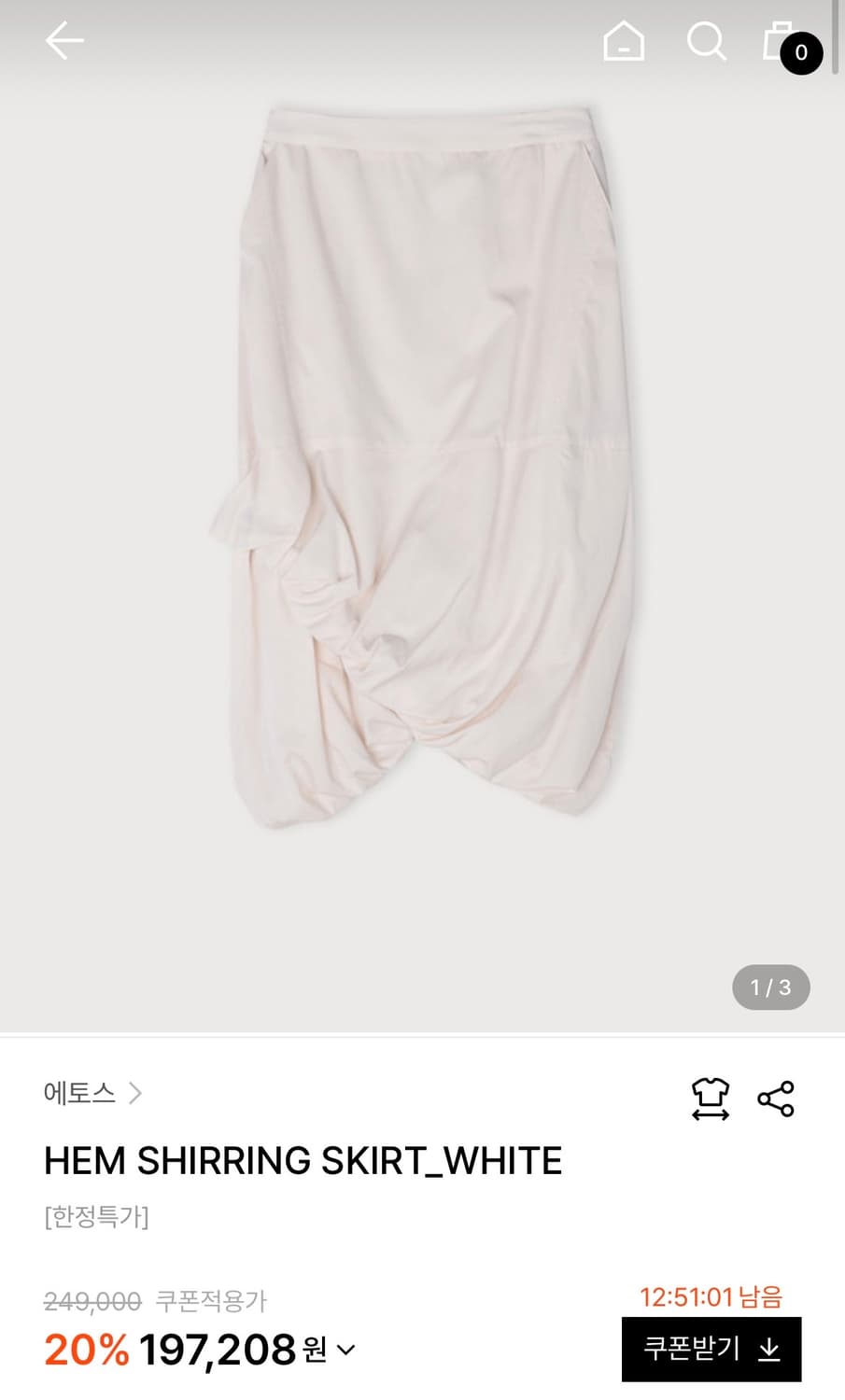Select the HEM SHIRRING SKIRT_WHITE title
This screenshot has width=845, height=1400.
pos(303,1160)
